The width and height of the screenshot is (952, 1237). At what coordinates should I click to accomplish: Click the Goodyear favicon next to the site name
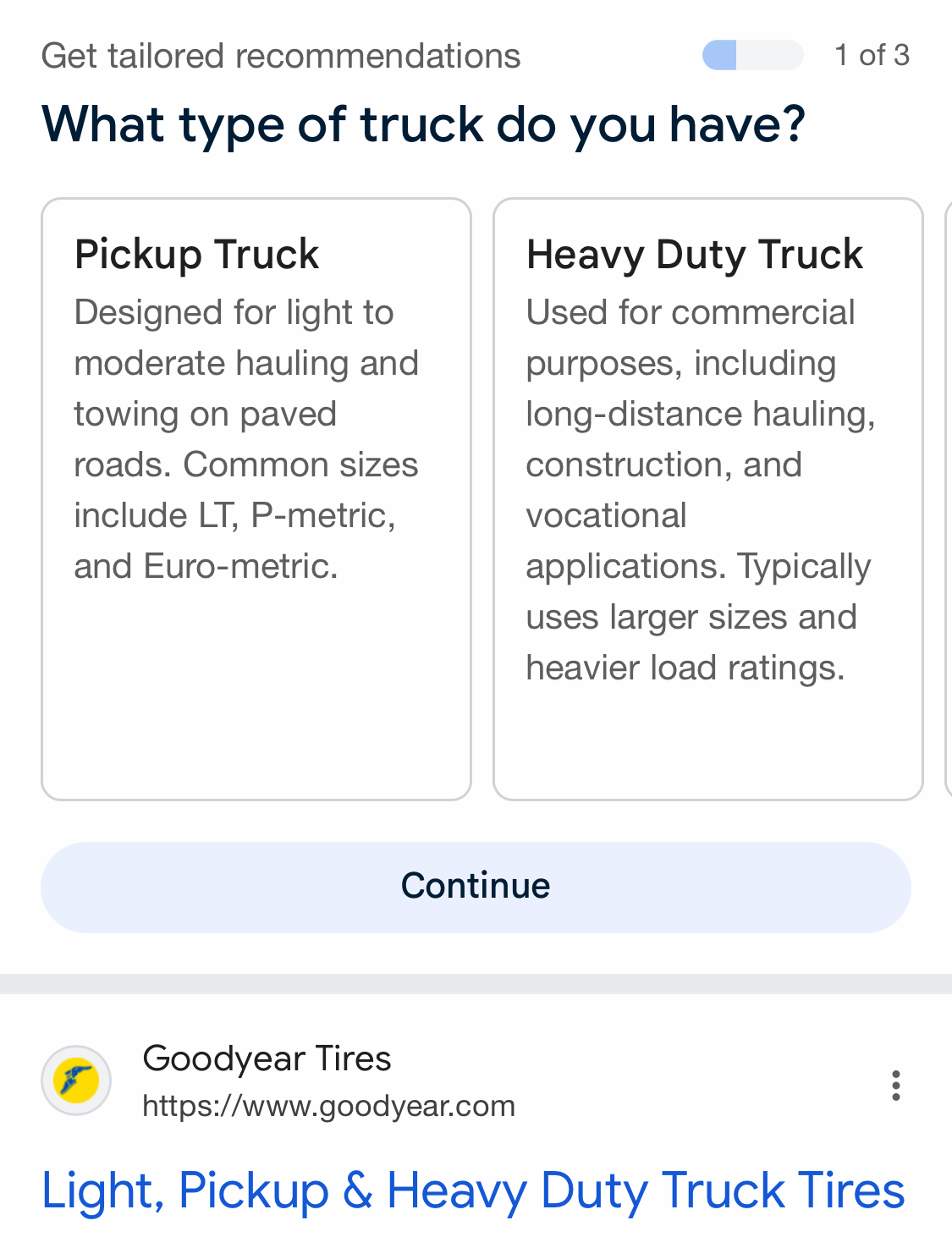tap(76, 1080)
